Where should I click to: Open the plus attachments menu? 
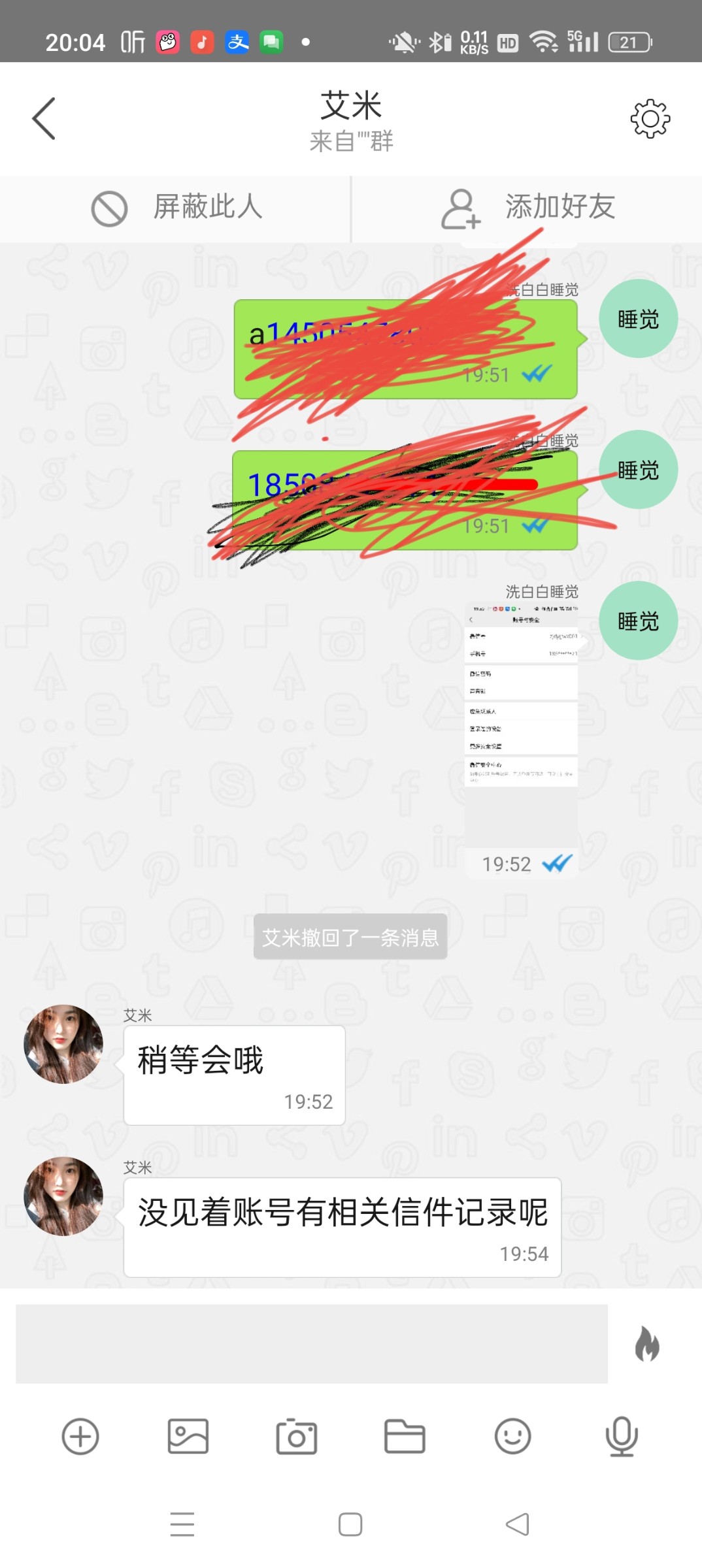coord(80,1437)
